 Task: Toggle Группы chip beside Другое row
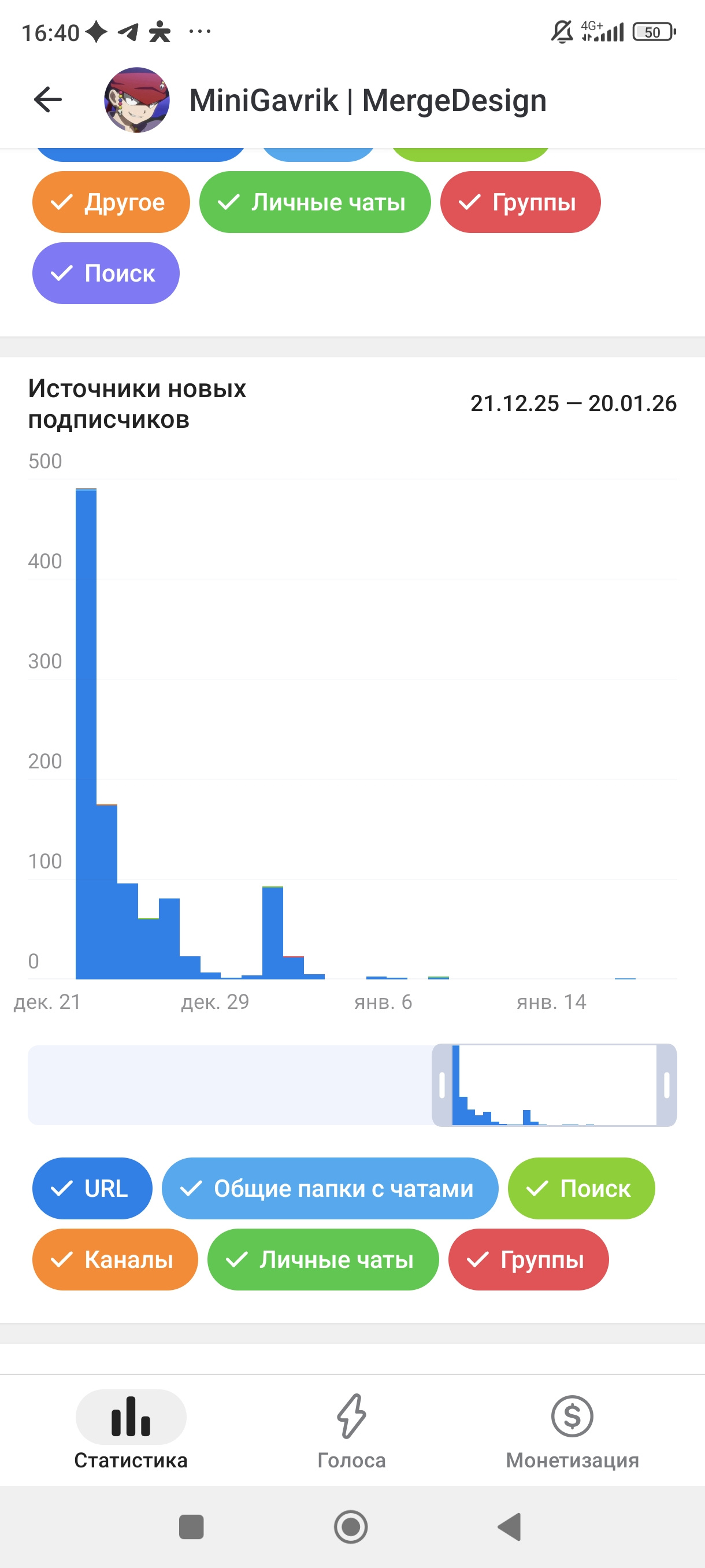pyautogui.click(x=520, y=202)
